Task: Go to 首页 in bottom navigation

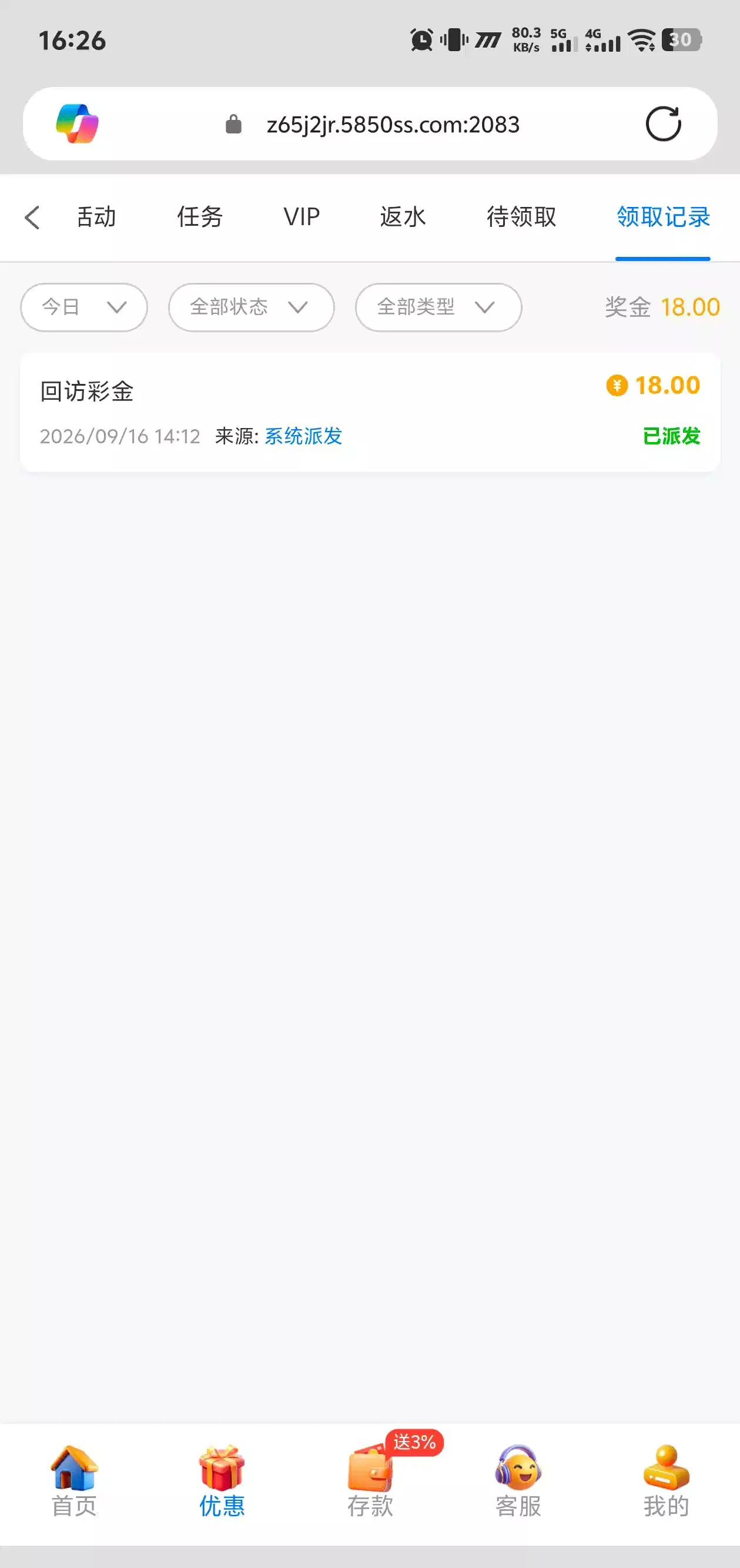Action: point(73,1481)
